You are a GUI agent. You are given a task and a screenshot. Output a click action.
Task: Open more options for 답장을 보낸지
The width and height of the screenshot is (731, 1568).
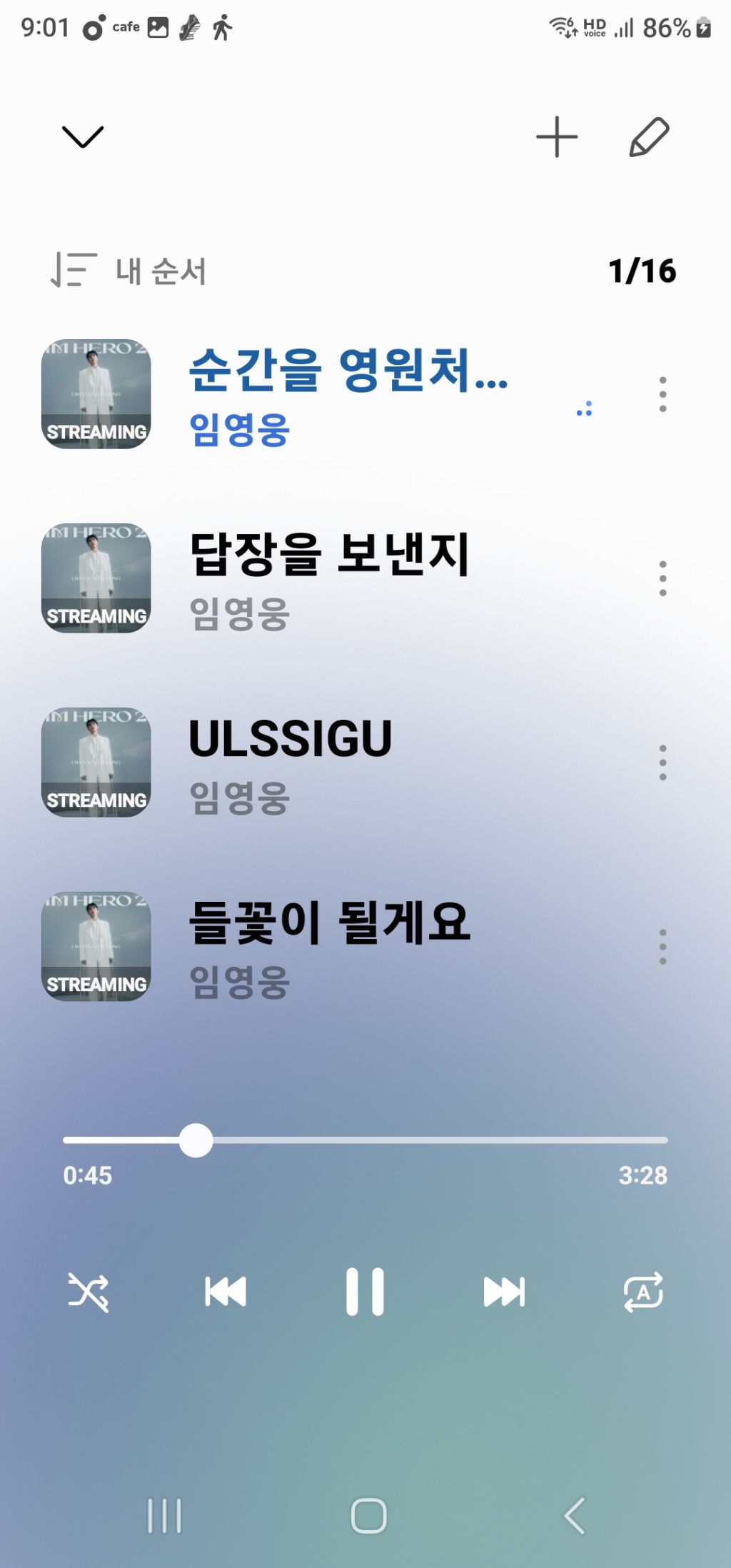663,578
